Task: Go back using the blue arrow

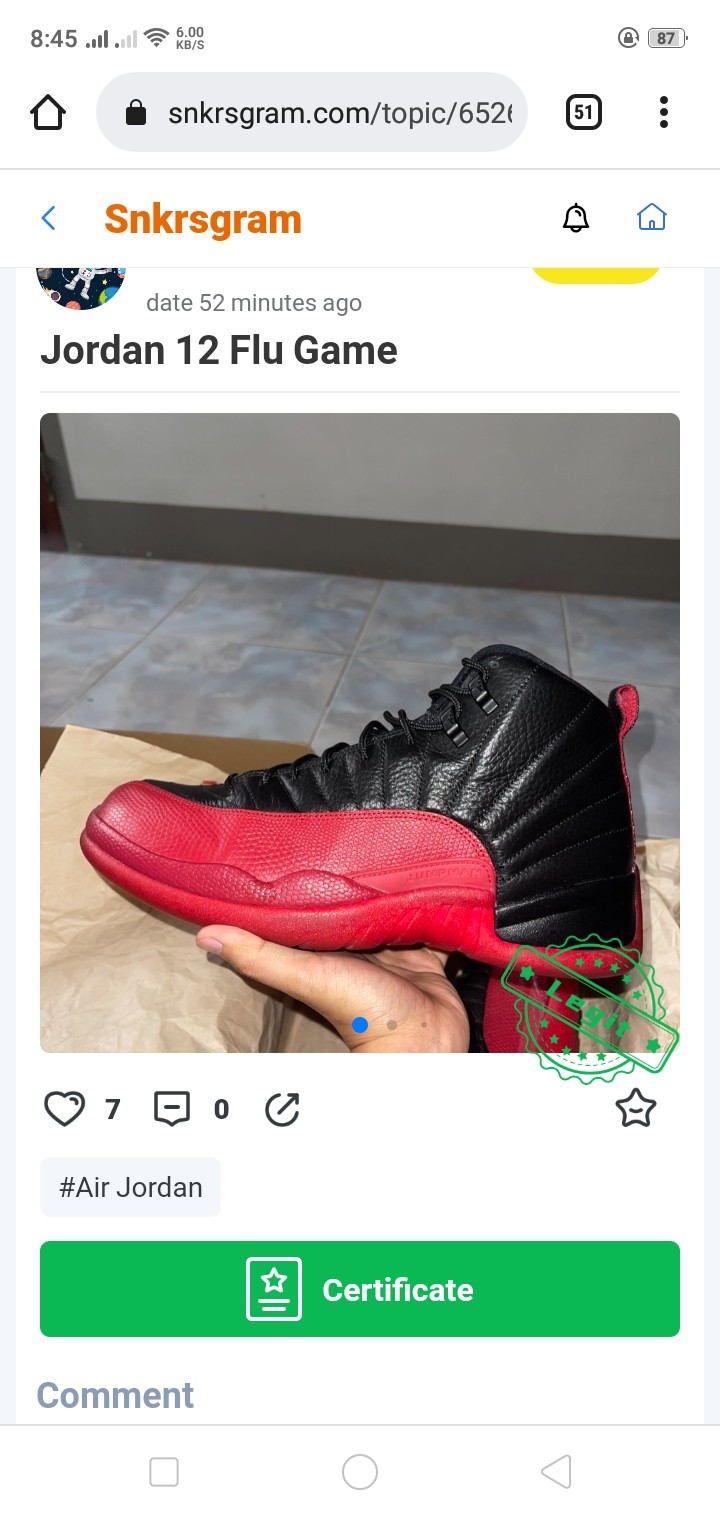Action: click(48, 218)
